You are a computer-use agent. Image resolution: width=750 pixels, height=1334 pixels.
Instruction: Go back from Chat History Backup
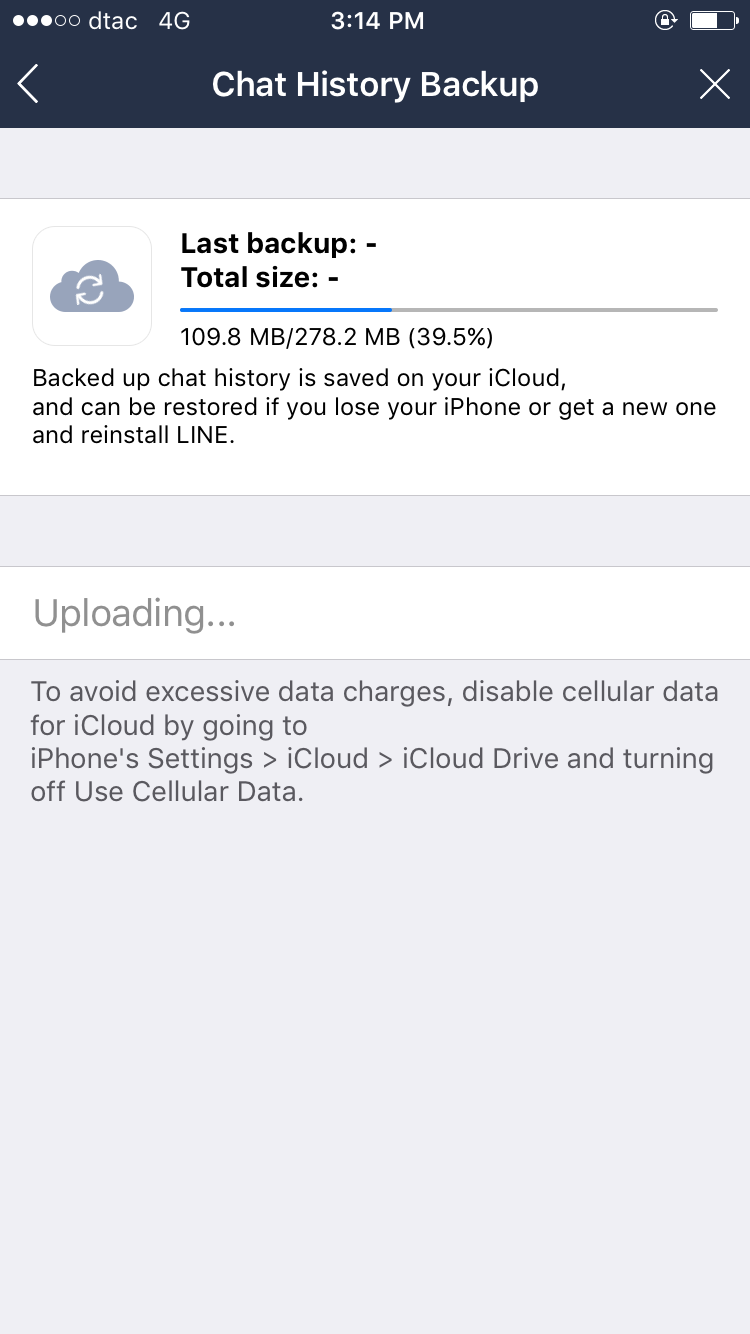pyautogui.click(x=29, y=84)
